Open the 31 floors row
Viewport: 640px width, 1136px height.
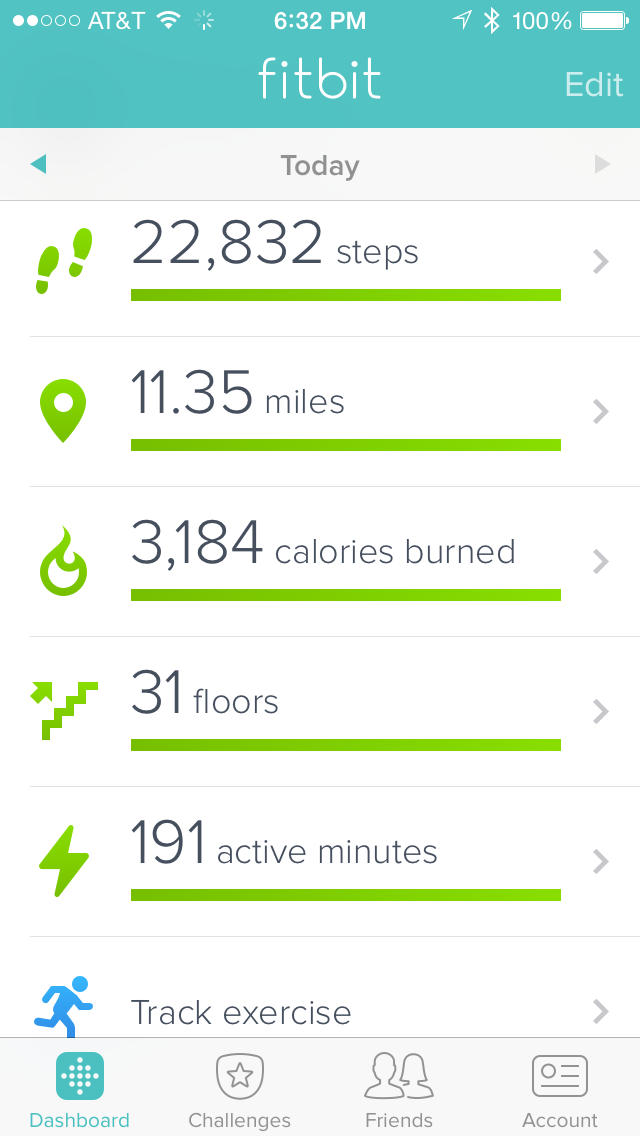pyautogui.click(x=320, y=711)
